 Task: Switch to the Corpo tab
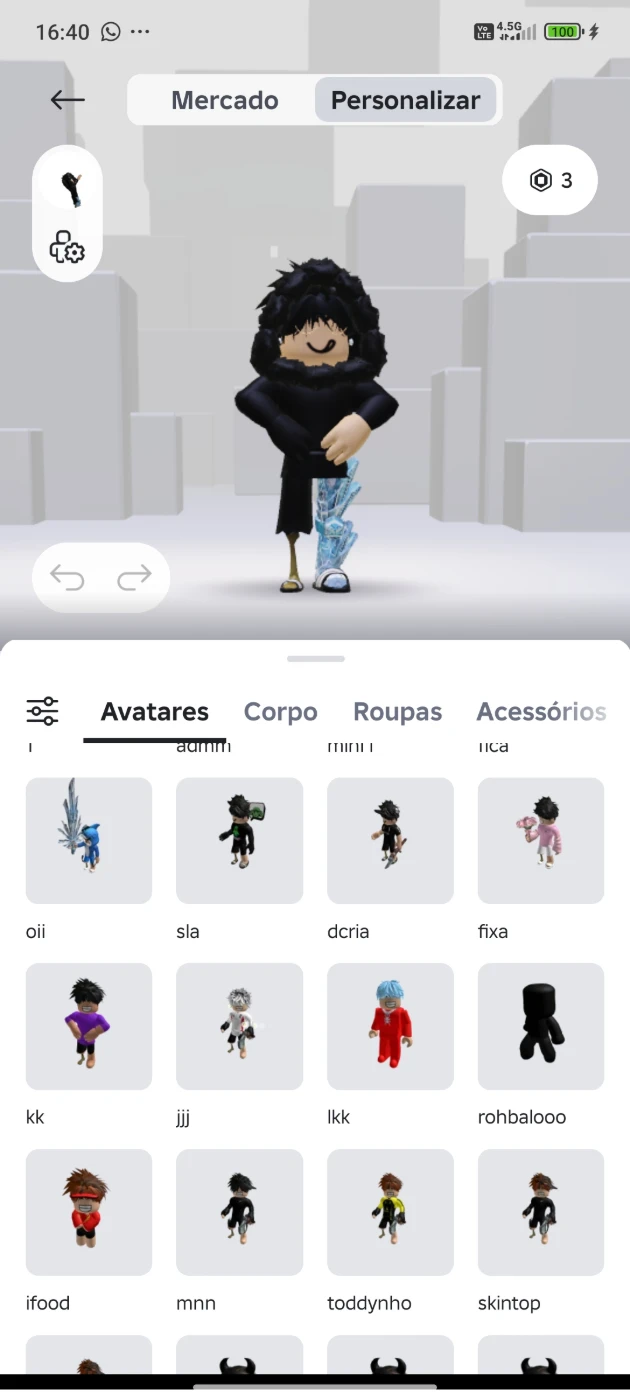click(280, 711)
